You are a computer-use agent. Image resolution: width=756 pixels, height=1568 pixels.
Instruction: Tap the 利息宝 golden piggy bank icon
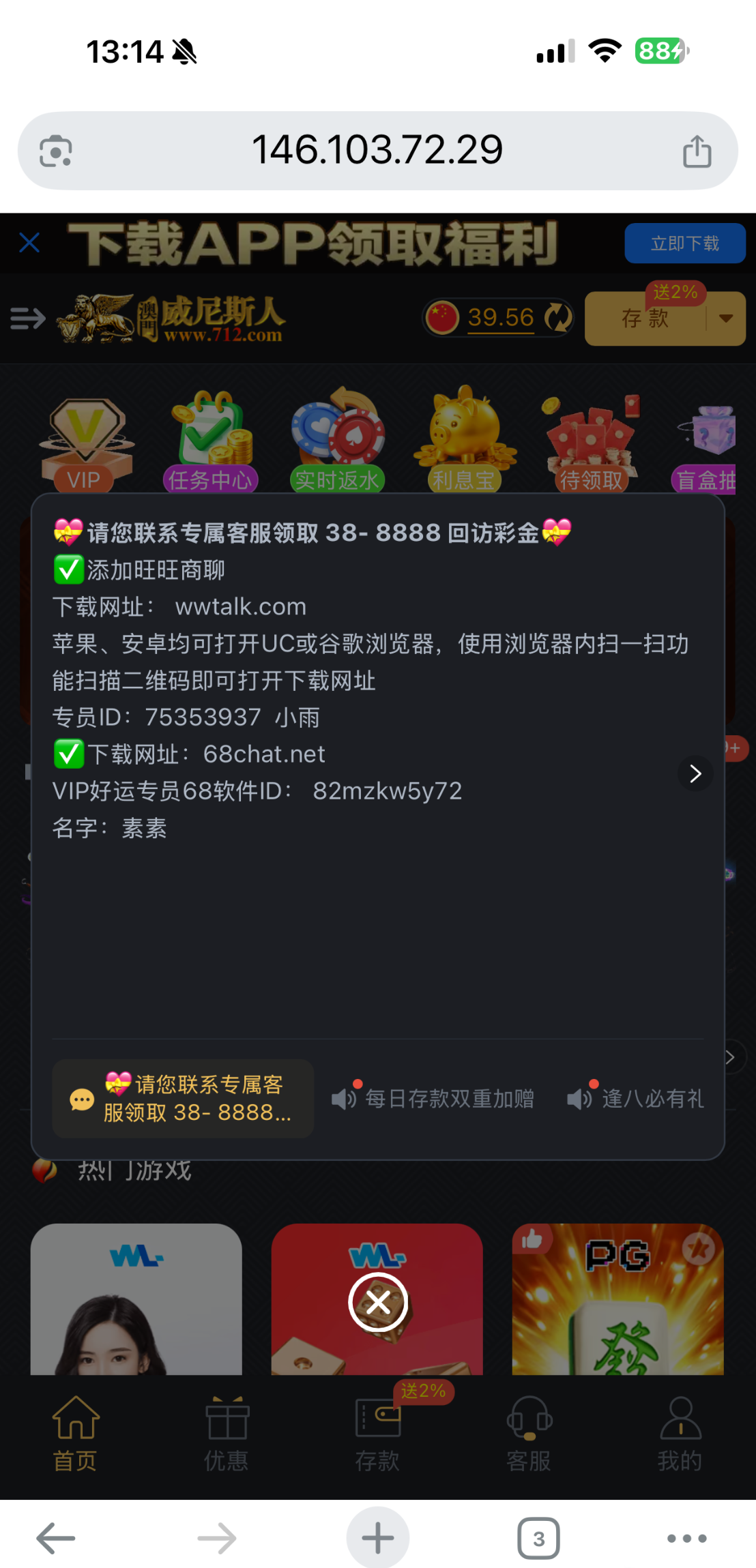click(464, 433)
